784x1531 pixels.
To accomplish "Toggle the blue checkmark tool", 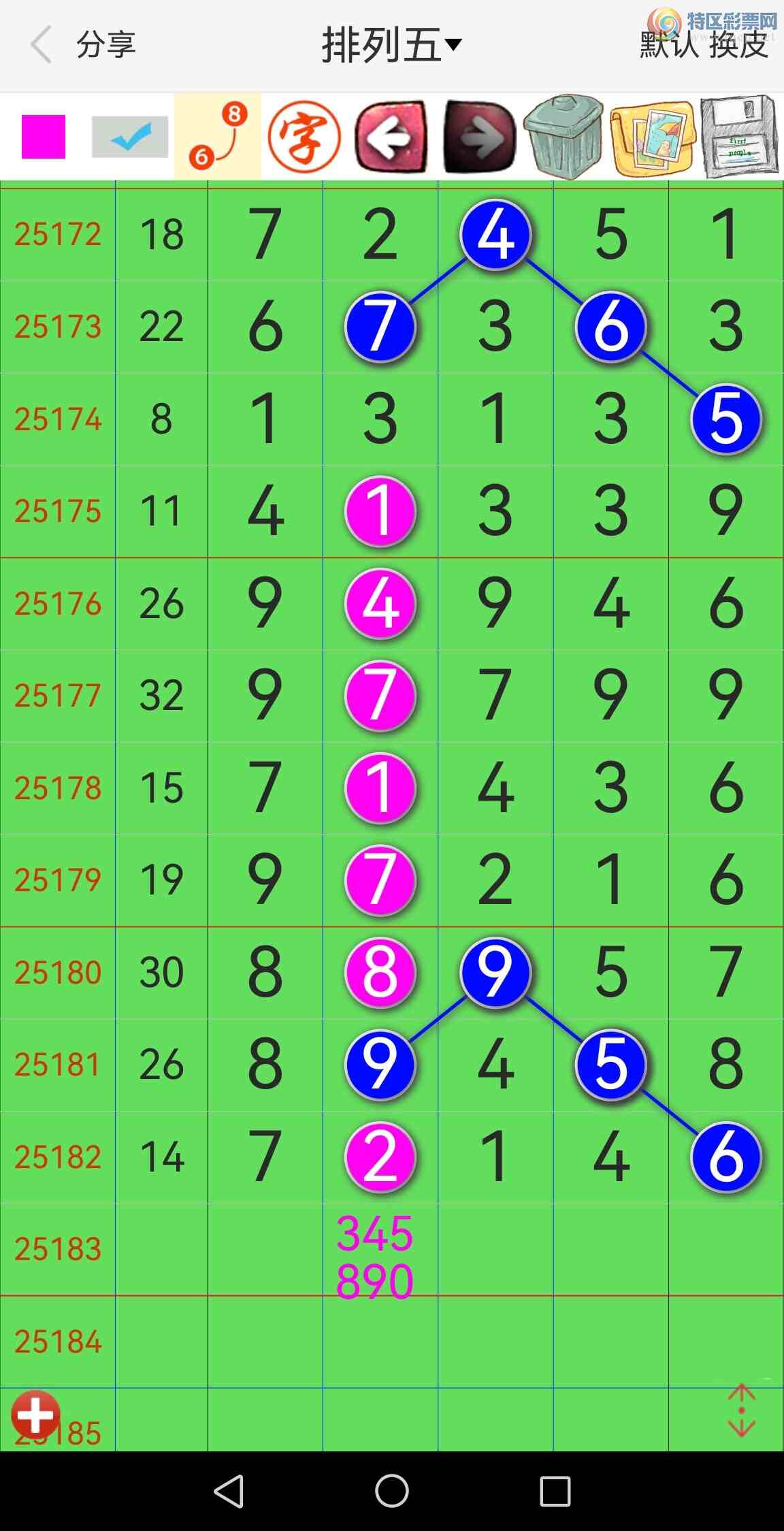I will pyautogui.click(x=130, y=137).
